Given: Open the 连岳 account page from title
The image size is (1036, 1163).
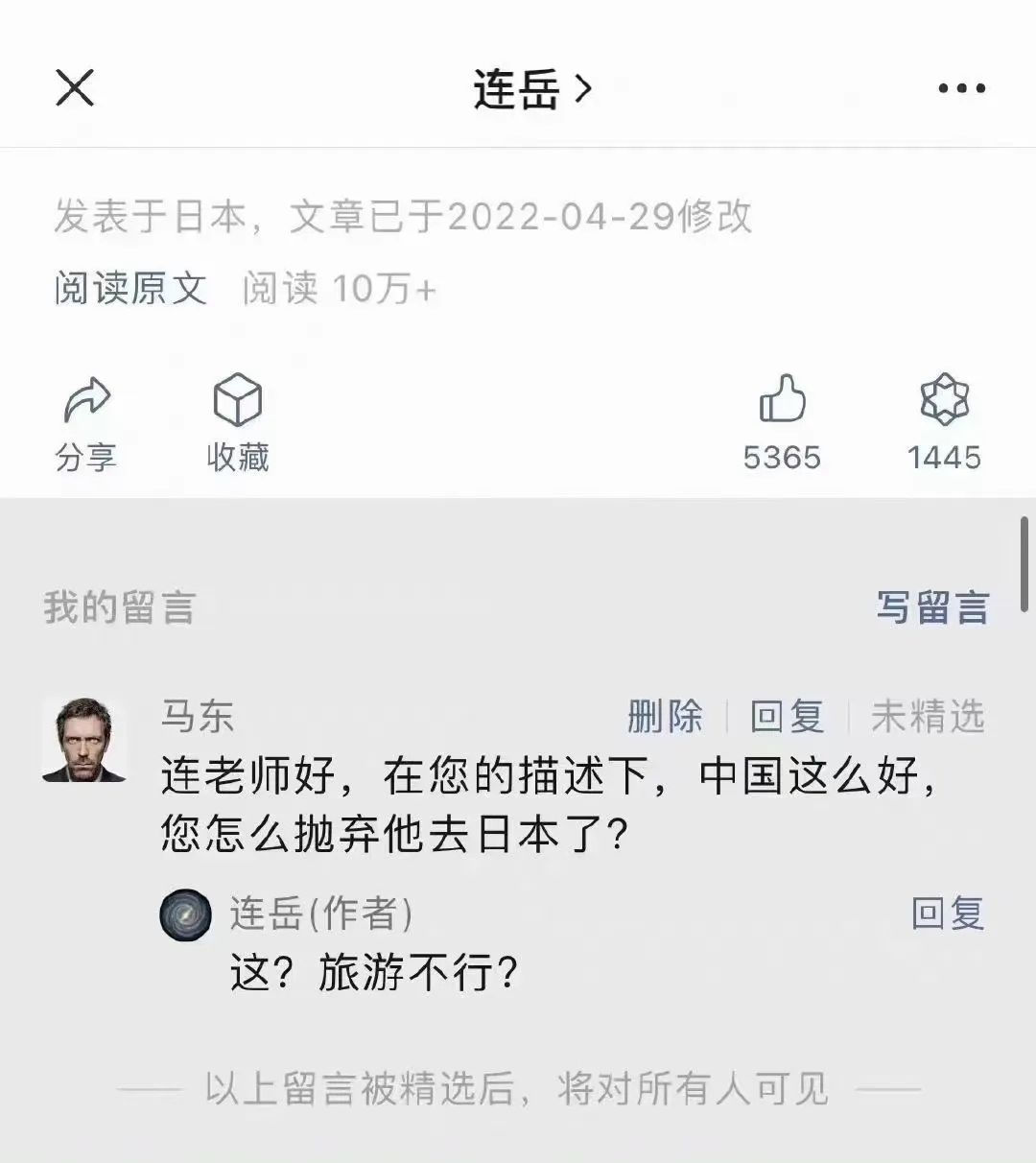Looking at the screenshot, I should point(531,90).
